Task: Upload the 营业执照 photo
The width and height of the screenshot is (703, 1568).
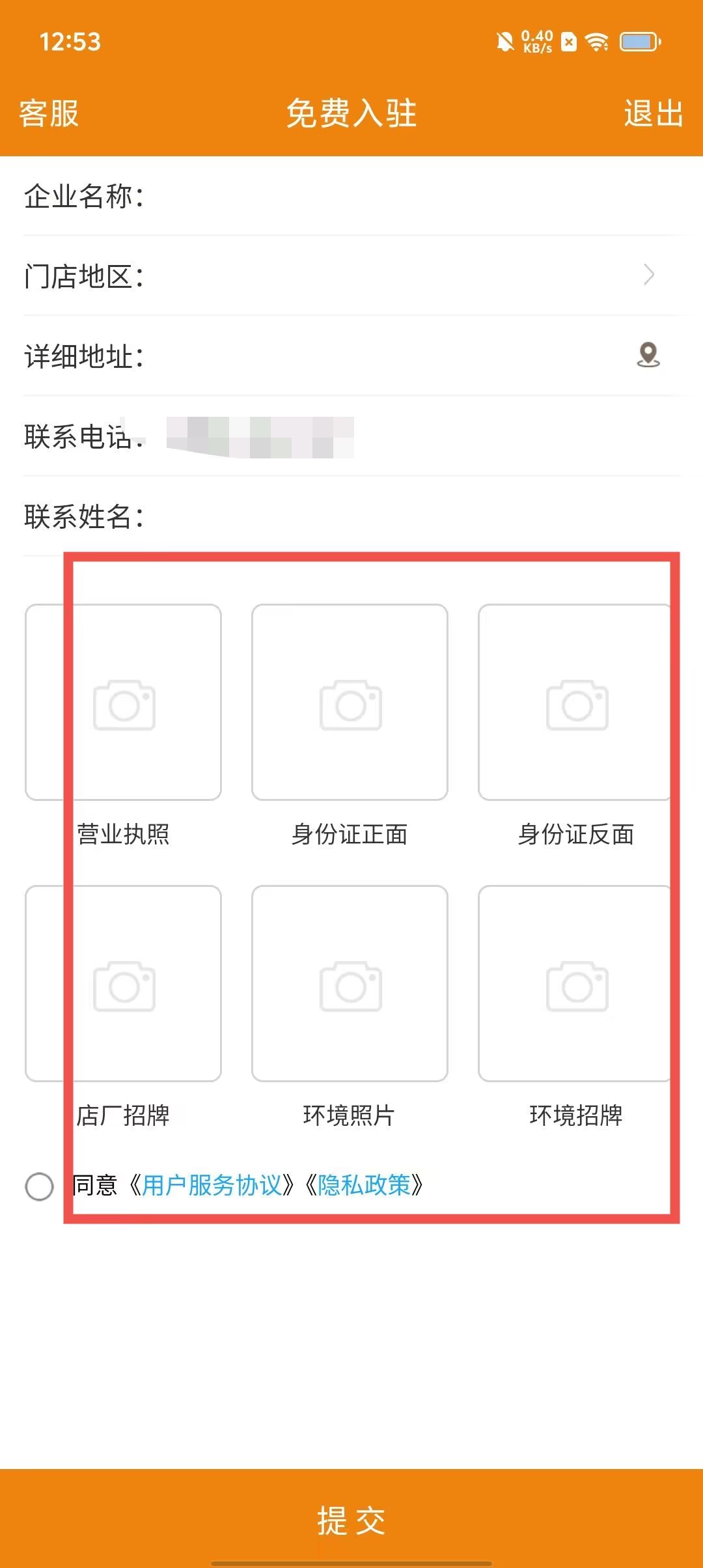Action: (x=124, y=703)
